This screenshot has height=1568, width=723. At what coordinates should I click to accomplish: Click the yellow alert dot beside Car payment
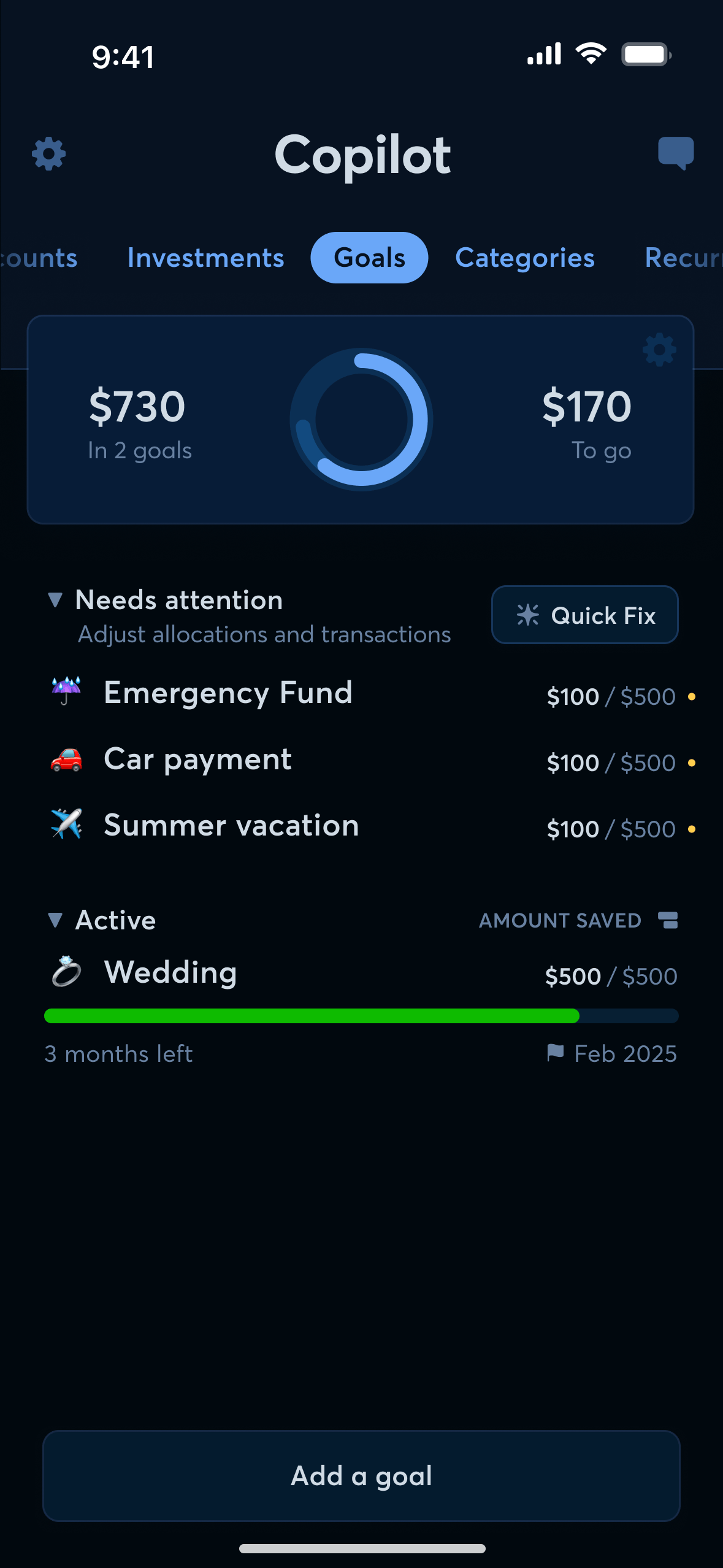[692, 763]
